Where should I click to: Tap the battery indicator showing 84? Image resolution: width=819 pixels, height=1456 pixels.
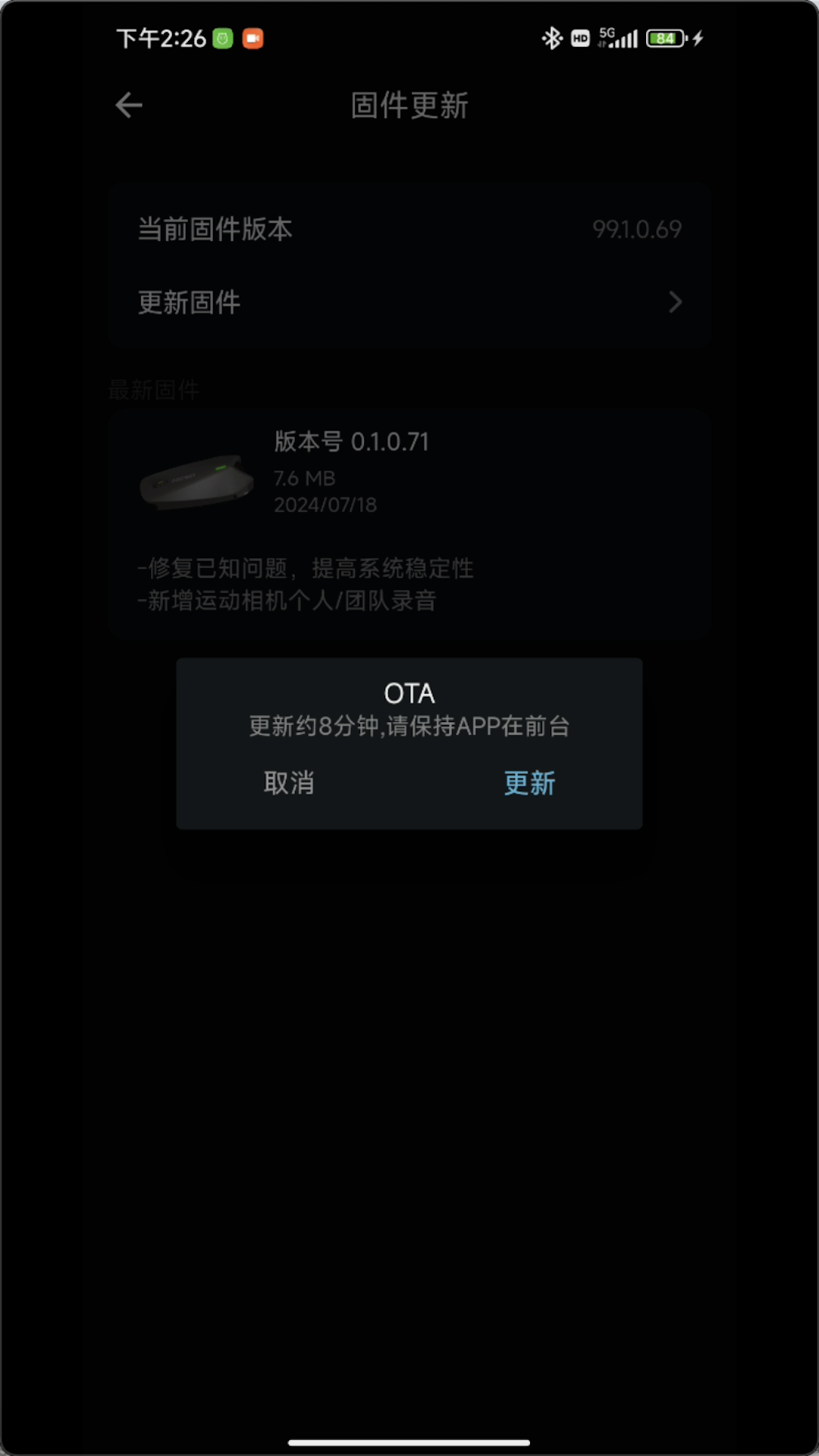click(662, 36)
